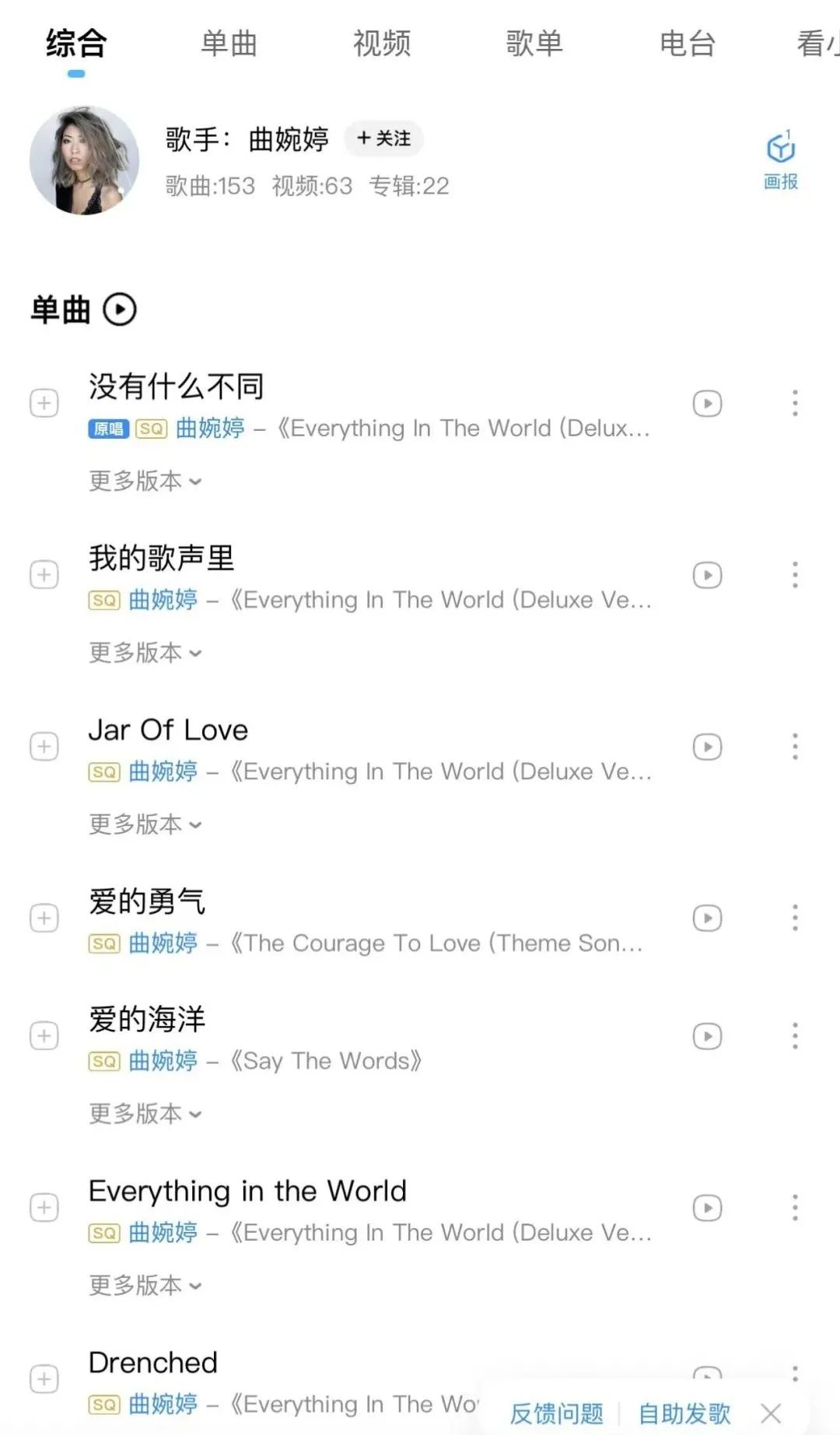The image size is (840, 1435).
Task: Expand 更多版本 under 爱的海洋
Action: click(145, 1114)
